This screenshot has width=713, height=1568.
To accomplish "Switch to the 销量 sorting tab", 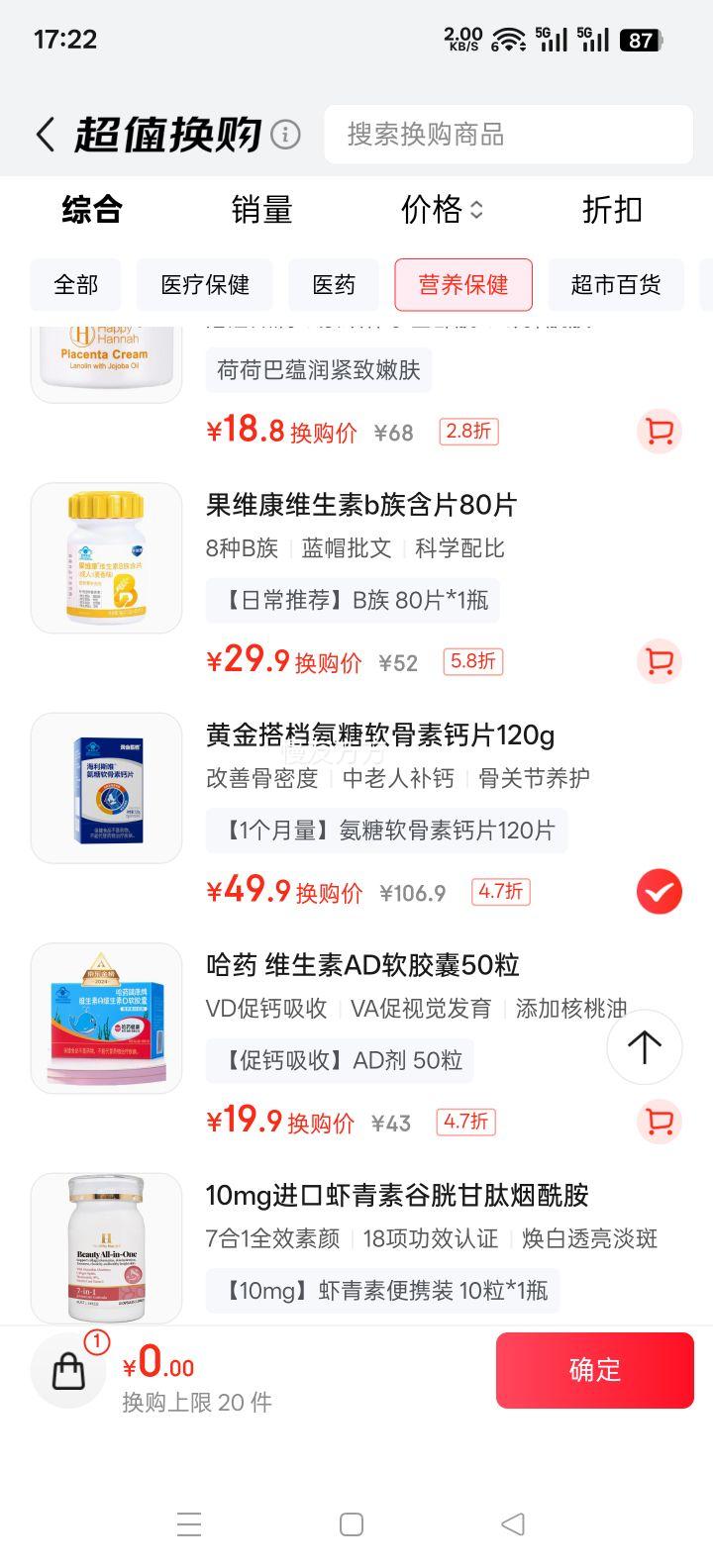I will (x=262, y=210).
